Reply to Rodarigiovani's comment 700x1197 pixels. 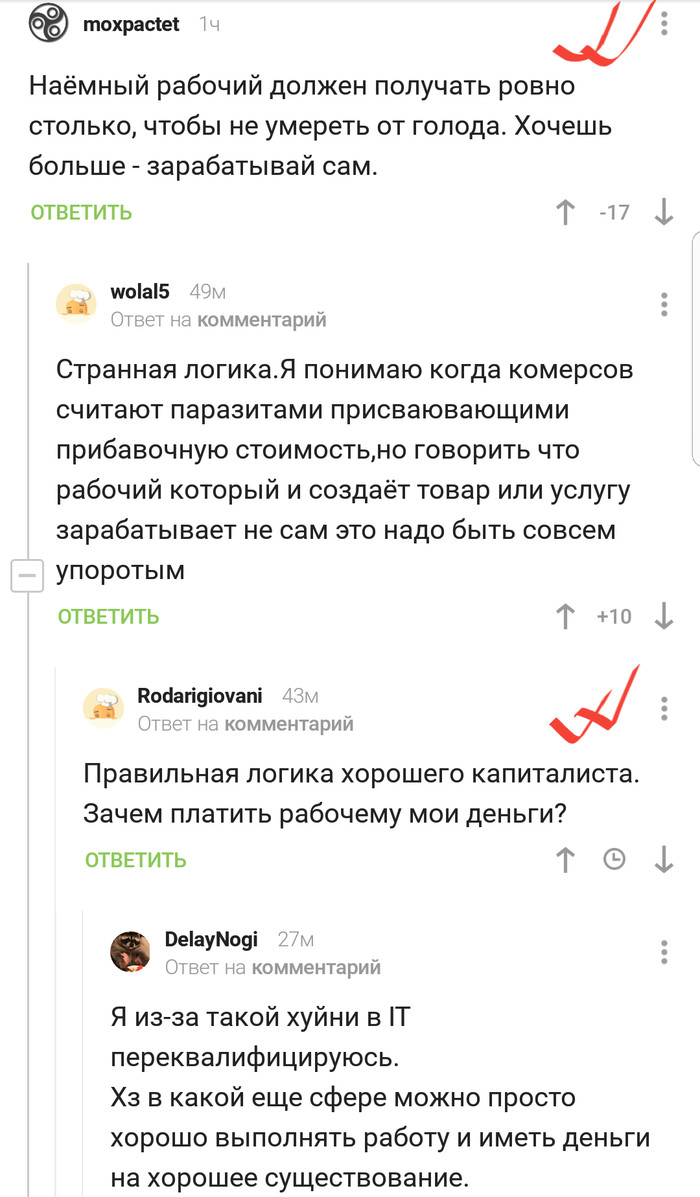tap(135, 860)
